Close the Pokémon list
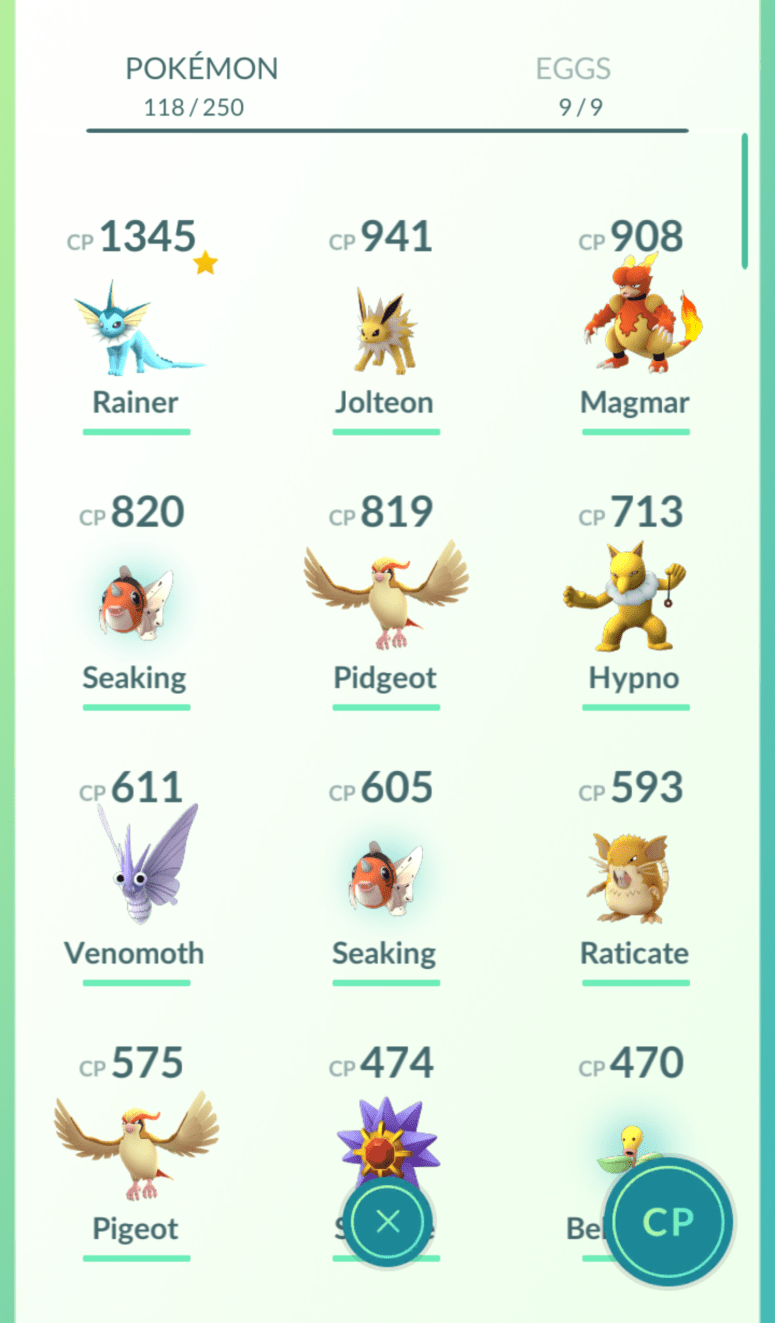775x1323 pixels. (388, 1221)
